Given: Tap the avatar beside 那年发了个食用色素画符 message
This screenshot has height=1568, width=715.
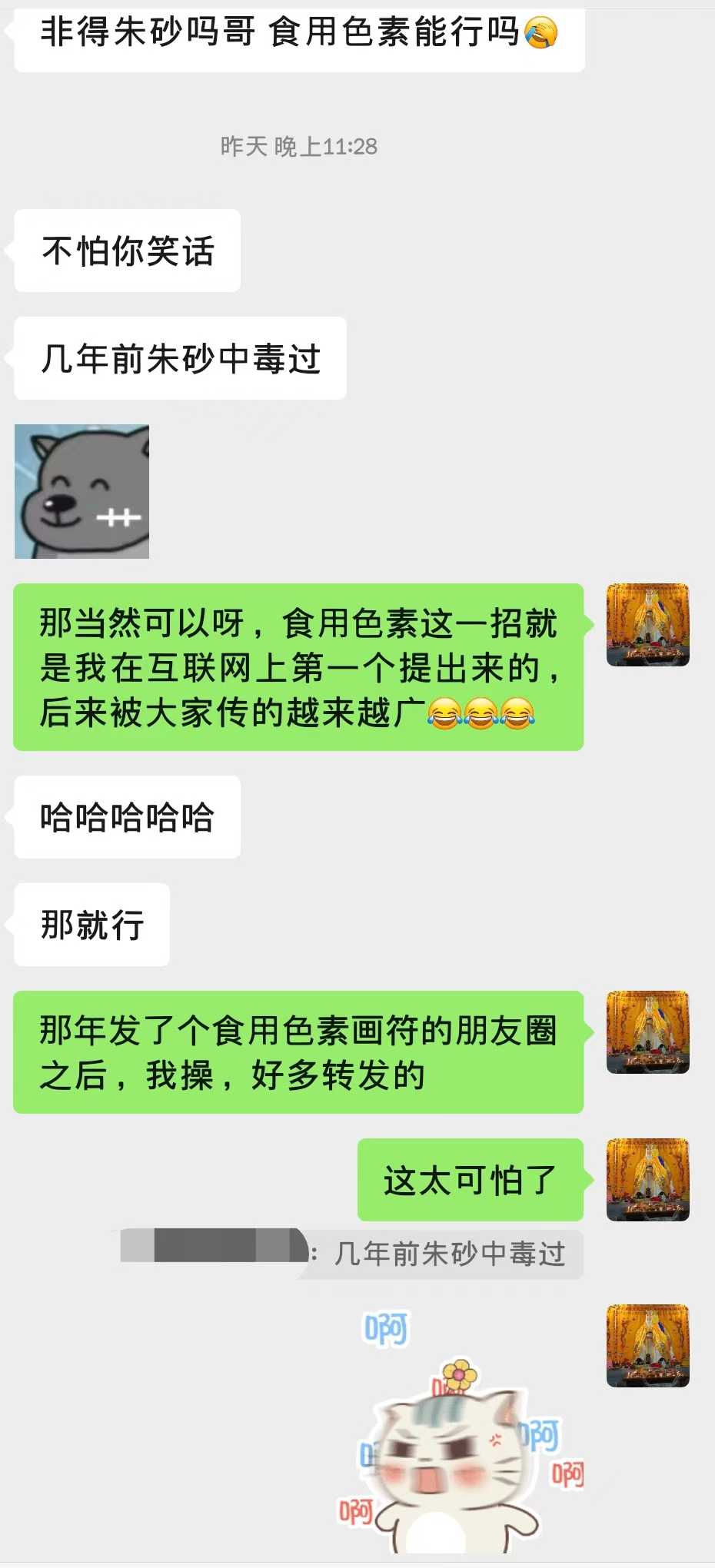Looking at the screenshot, I should point(647,1032).
